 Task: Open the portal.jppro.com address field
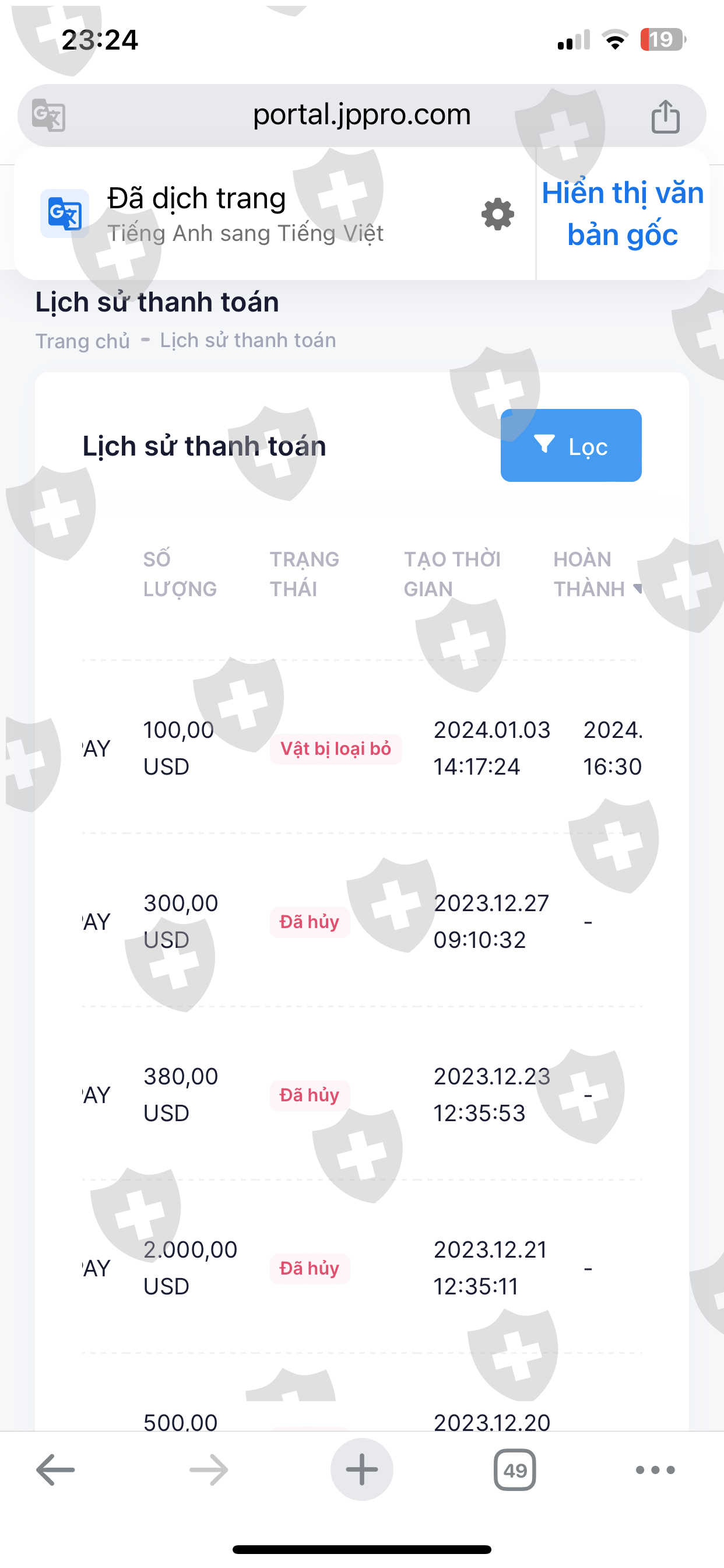361,115
